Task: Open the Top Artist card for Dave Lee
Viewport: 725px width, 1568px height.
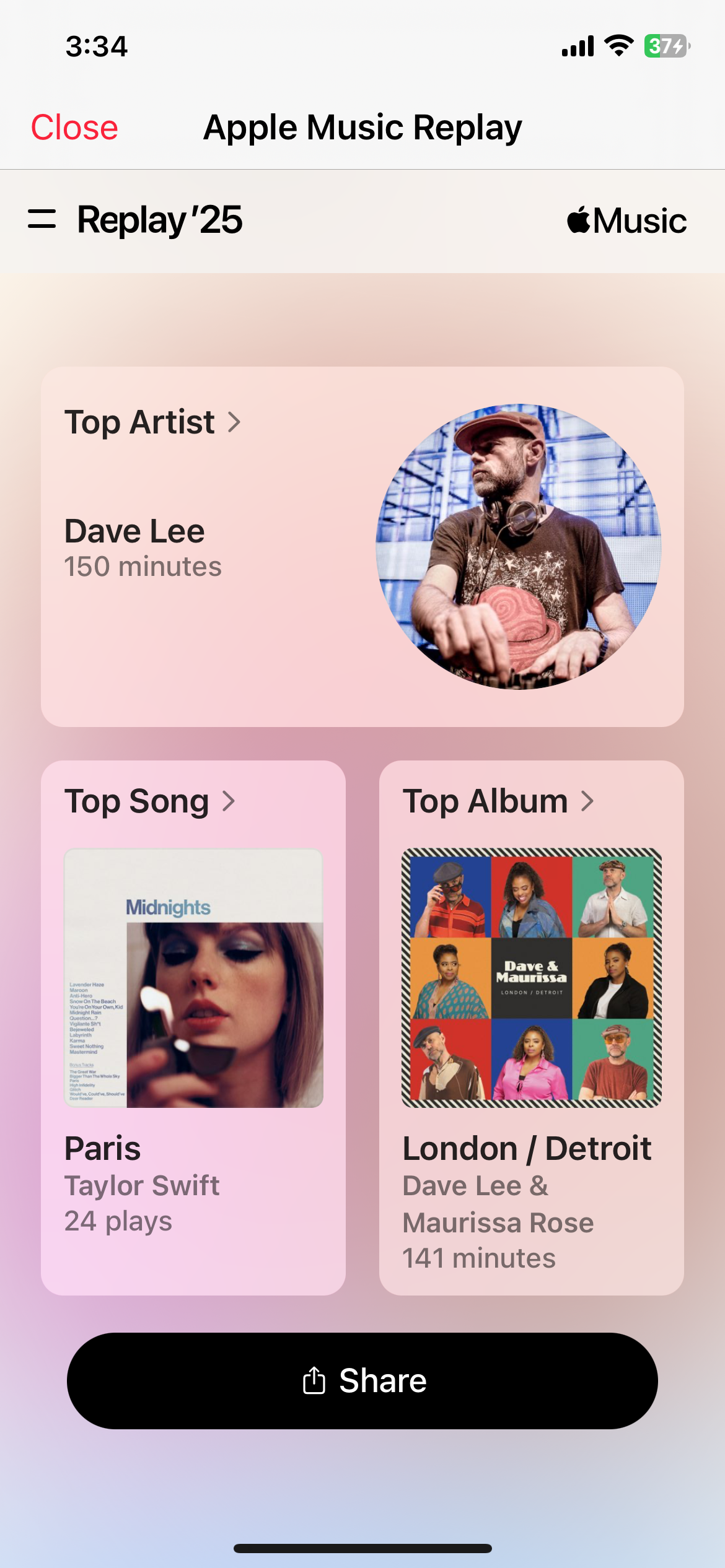Action: point(152,422)
